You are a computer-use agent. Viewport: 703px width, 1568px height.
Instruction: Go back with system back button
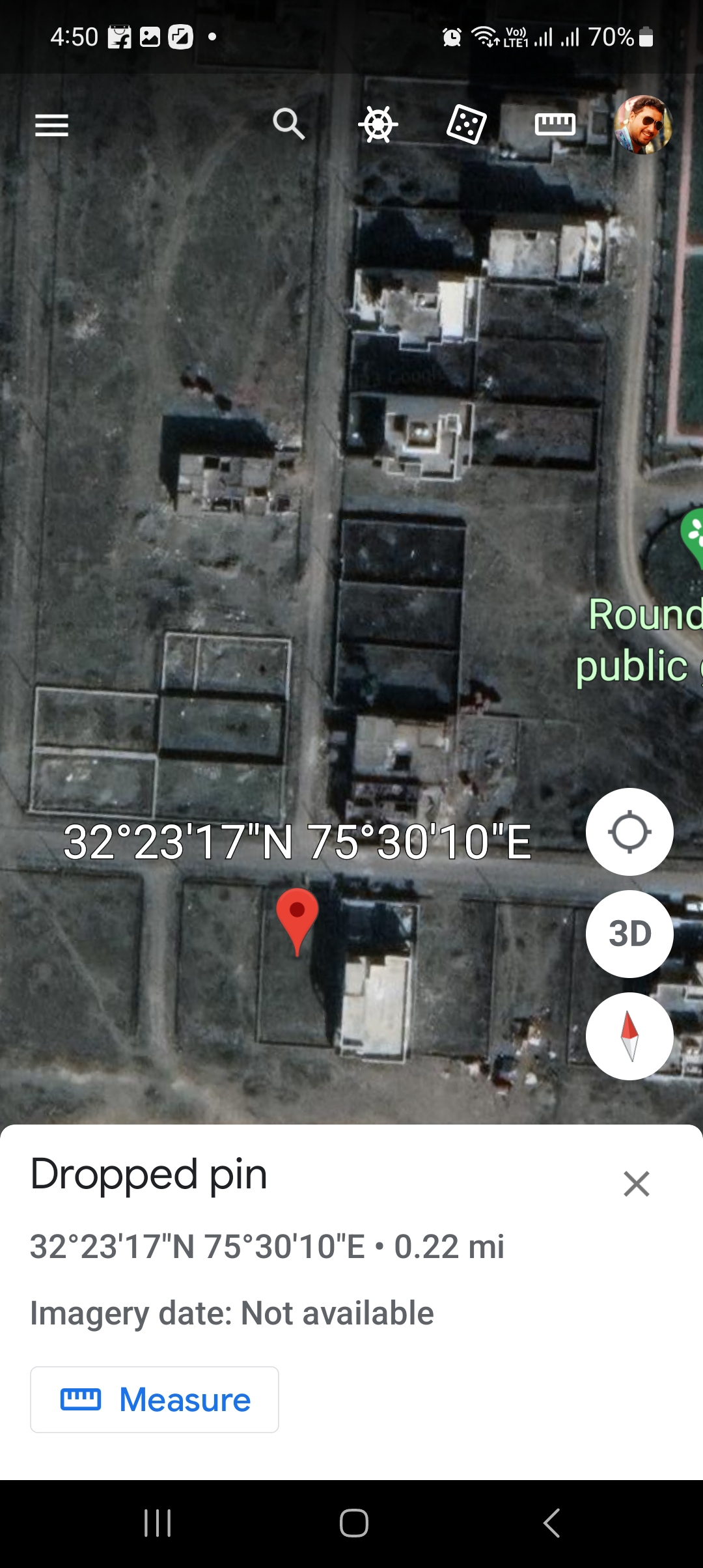coord(551,1523)
